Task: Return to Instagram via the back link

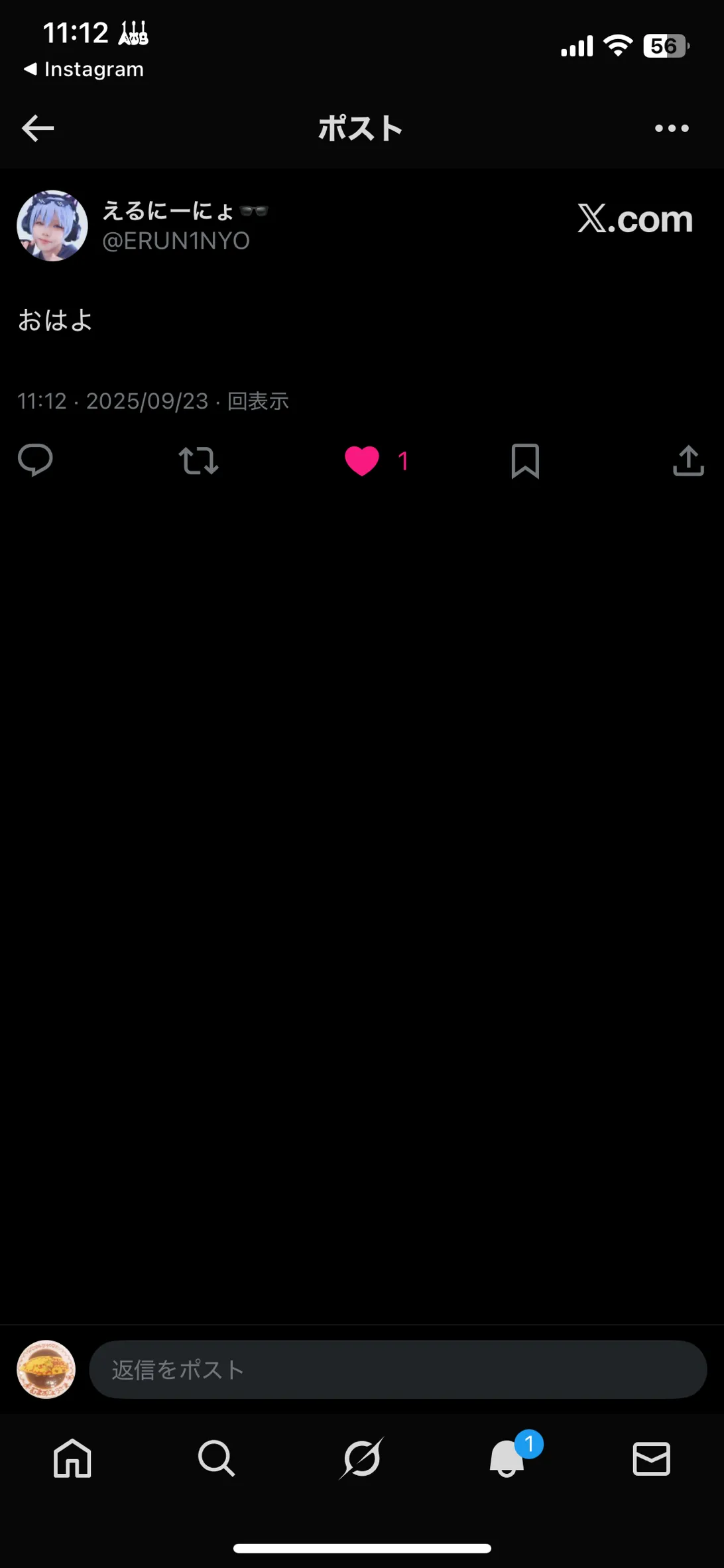Action: pyautogui.click(x=84, y=69)
